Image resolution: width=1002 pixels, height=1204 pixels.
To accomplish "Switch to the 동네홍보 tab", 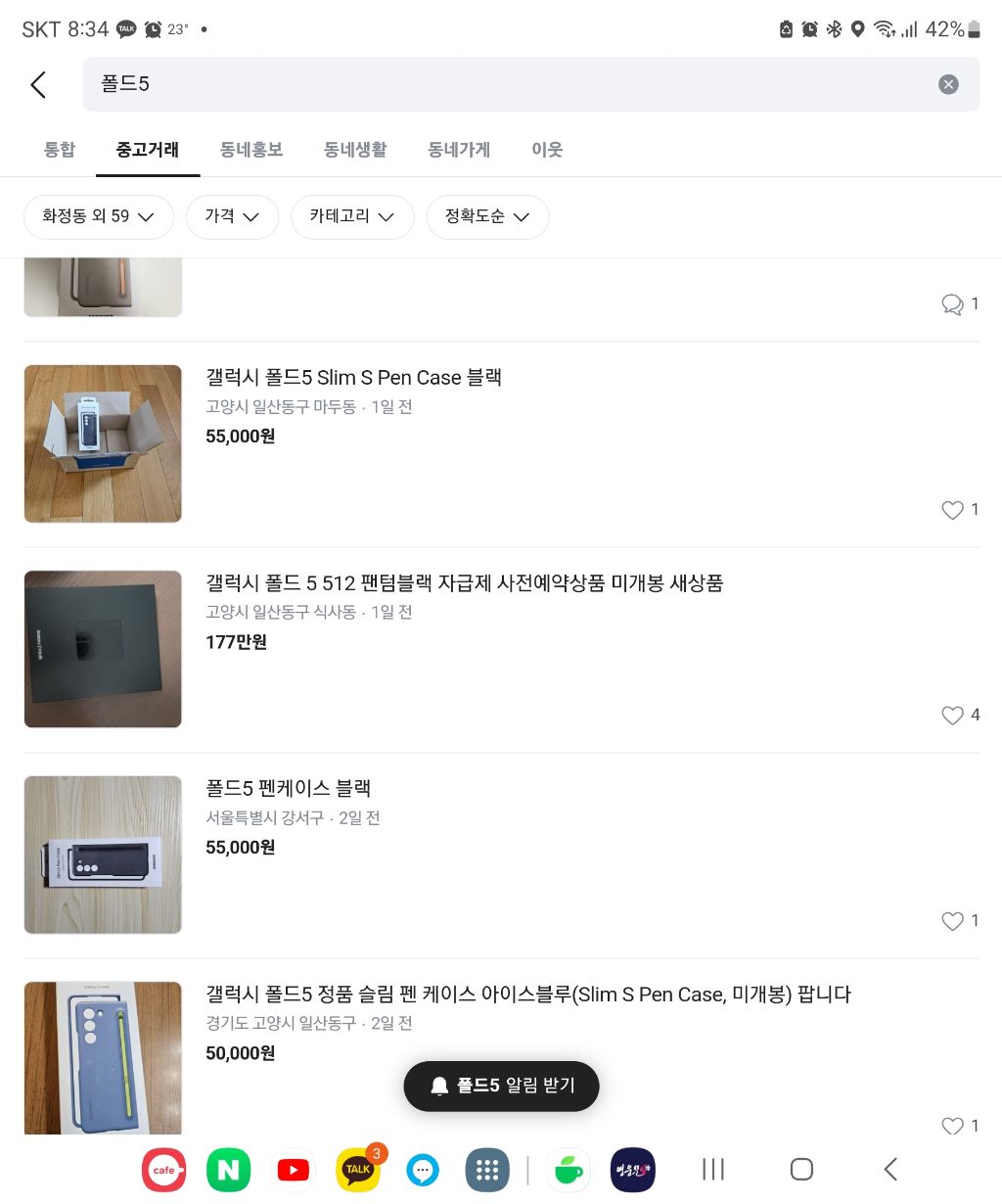I will click(x=251, y=150).
